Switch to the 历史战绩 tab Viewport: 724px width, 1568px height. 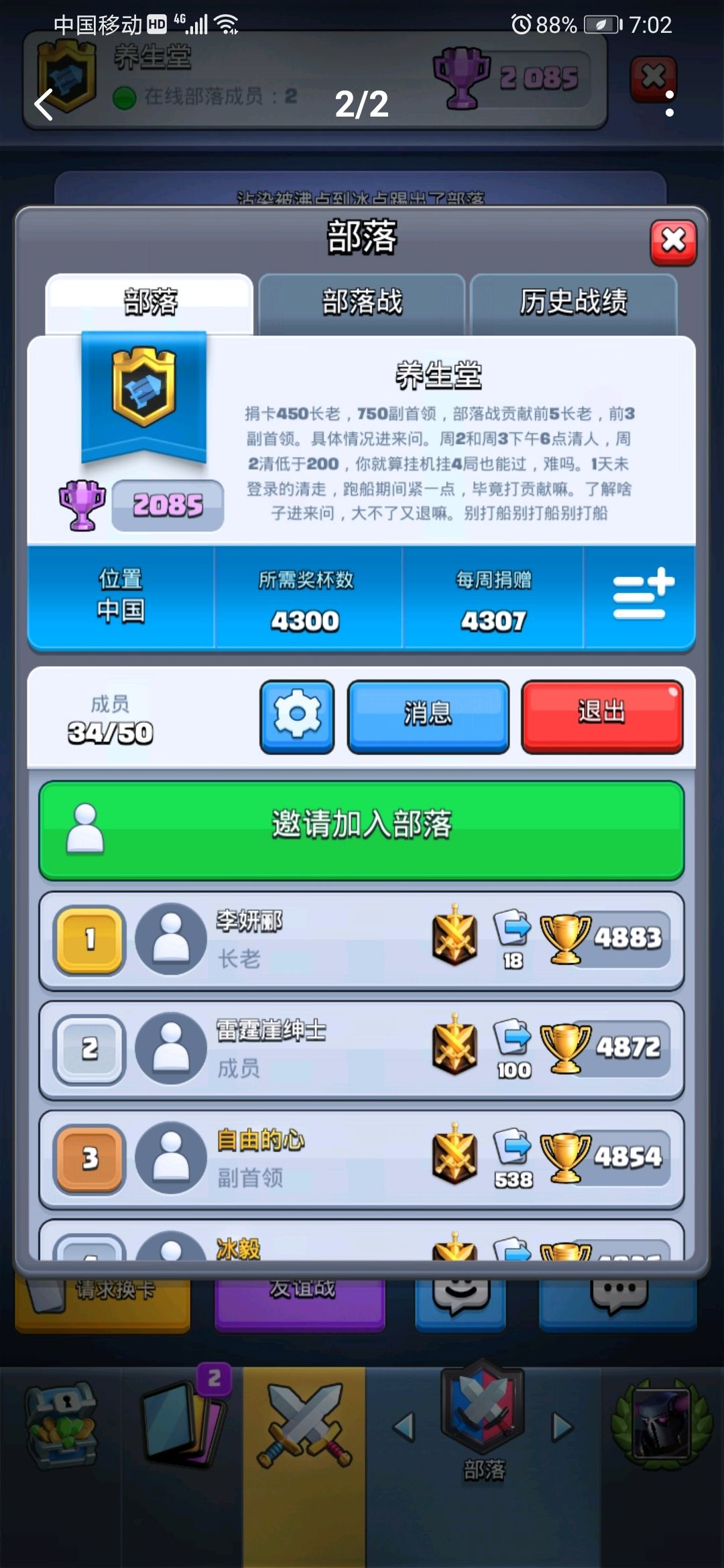[x=574, y=304]
